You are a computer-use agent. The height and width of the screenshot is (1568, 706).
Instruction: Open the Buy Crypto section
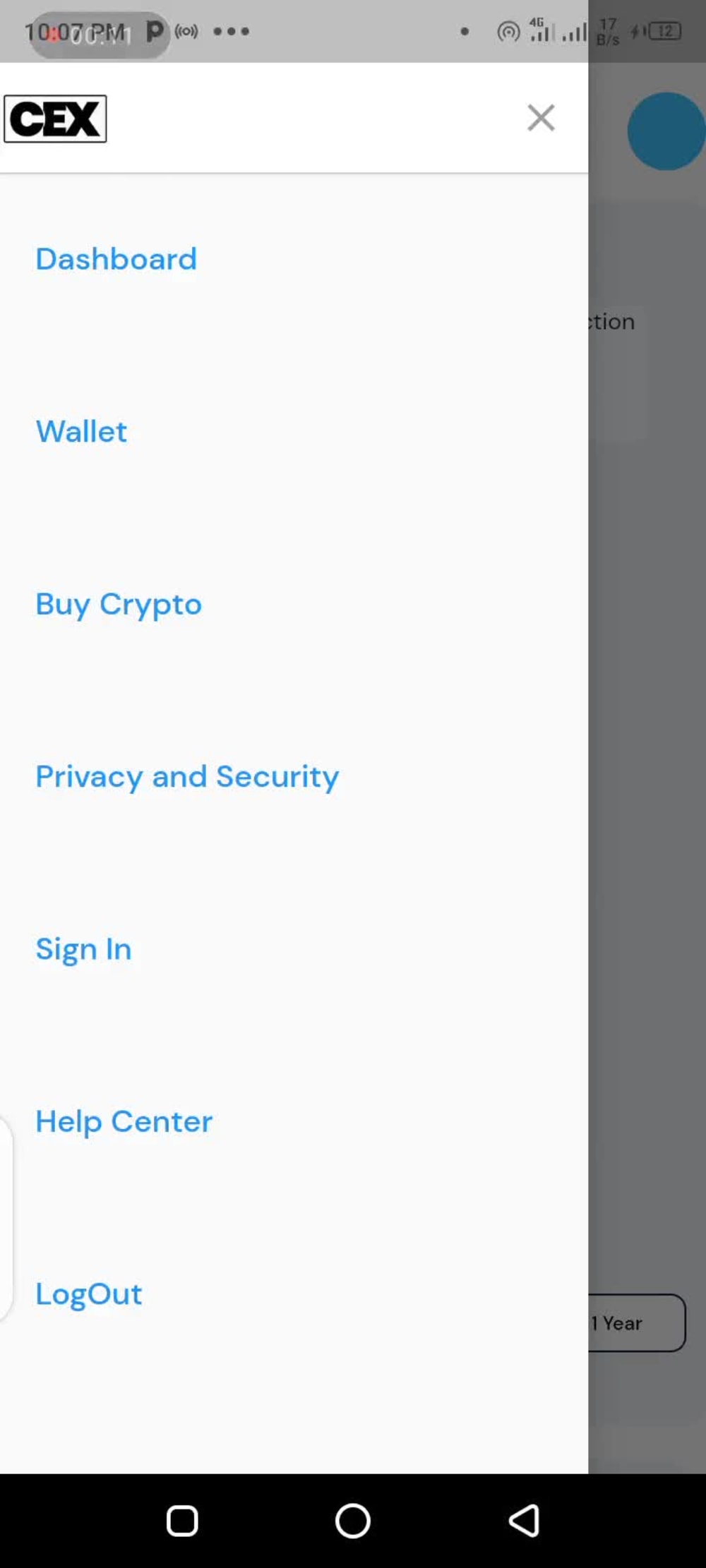tap(118, 604)
